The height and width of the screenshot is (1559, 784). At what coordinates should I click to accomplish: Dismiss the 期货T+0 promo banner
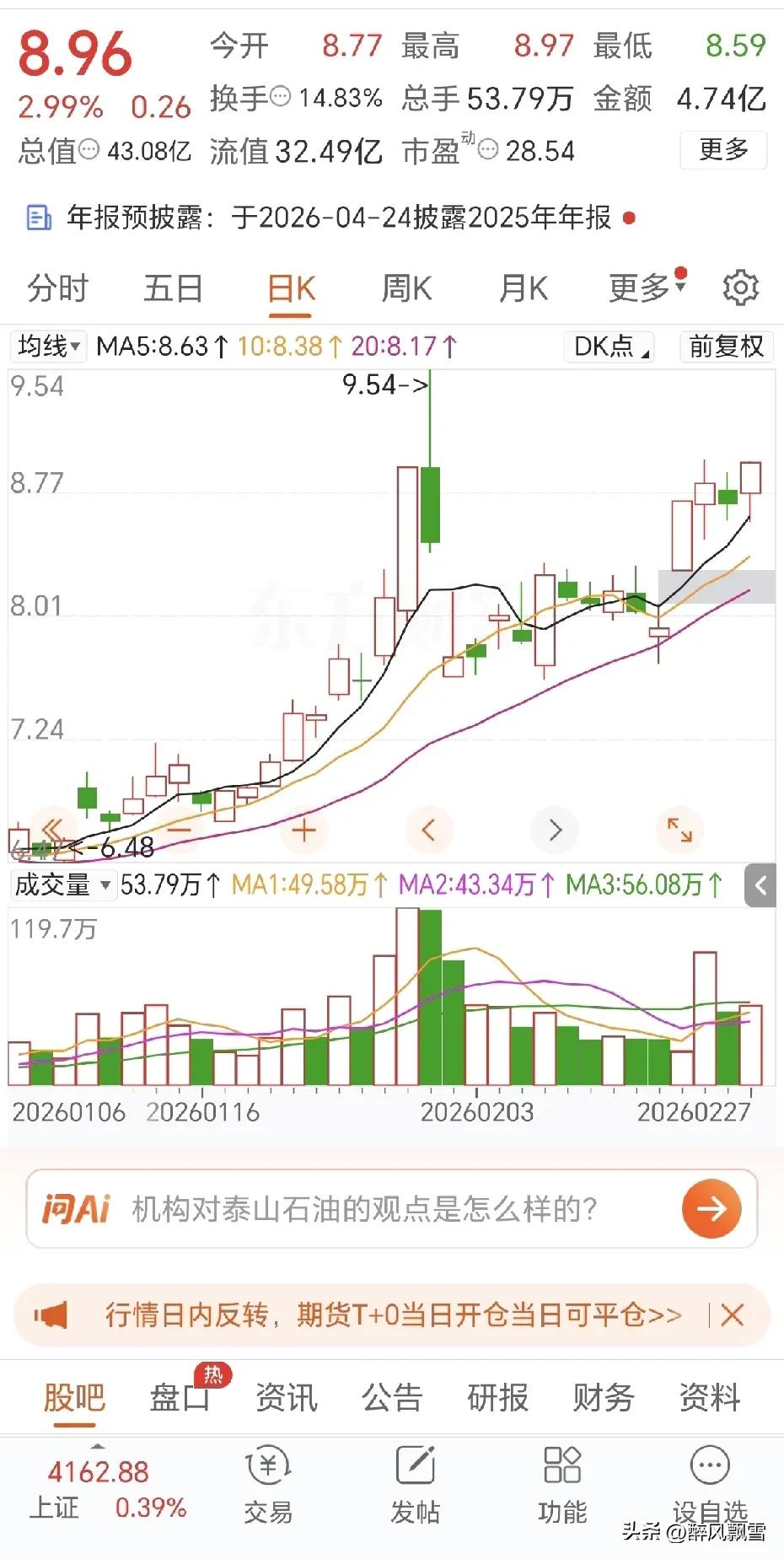pos(733,1314)
